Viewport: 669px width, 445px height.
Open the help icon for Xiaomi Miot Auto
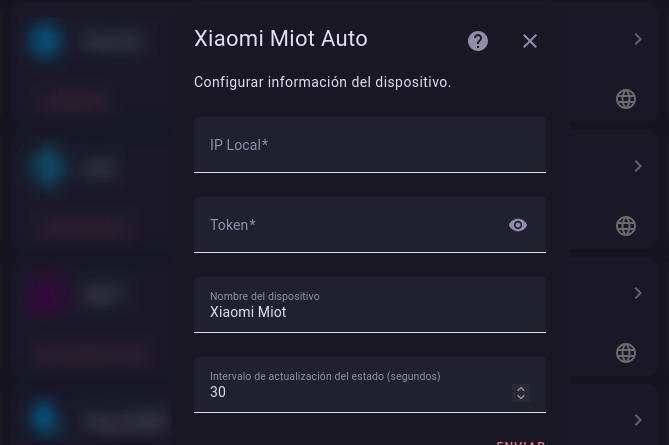478,41
